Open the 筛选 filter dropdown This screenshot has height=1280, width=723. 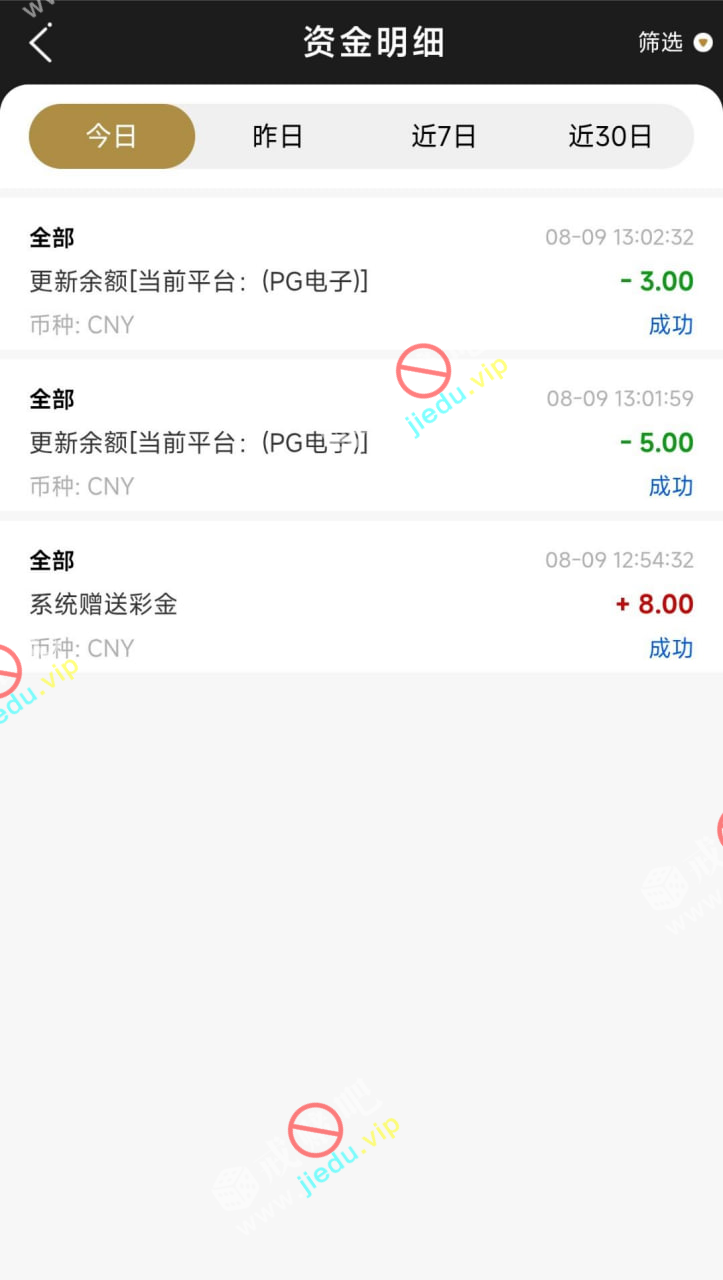tap(675, 42)
